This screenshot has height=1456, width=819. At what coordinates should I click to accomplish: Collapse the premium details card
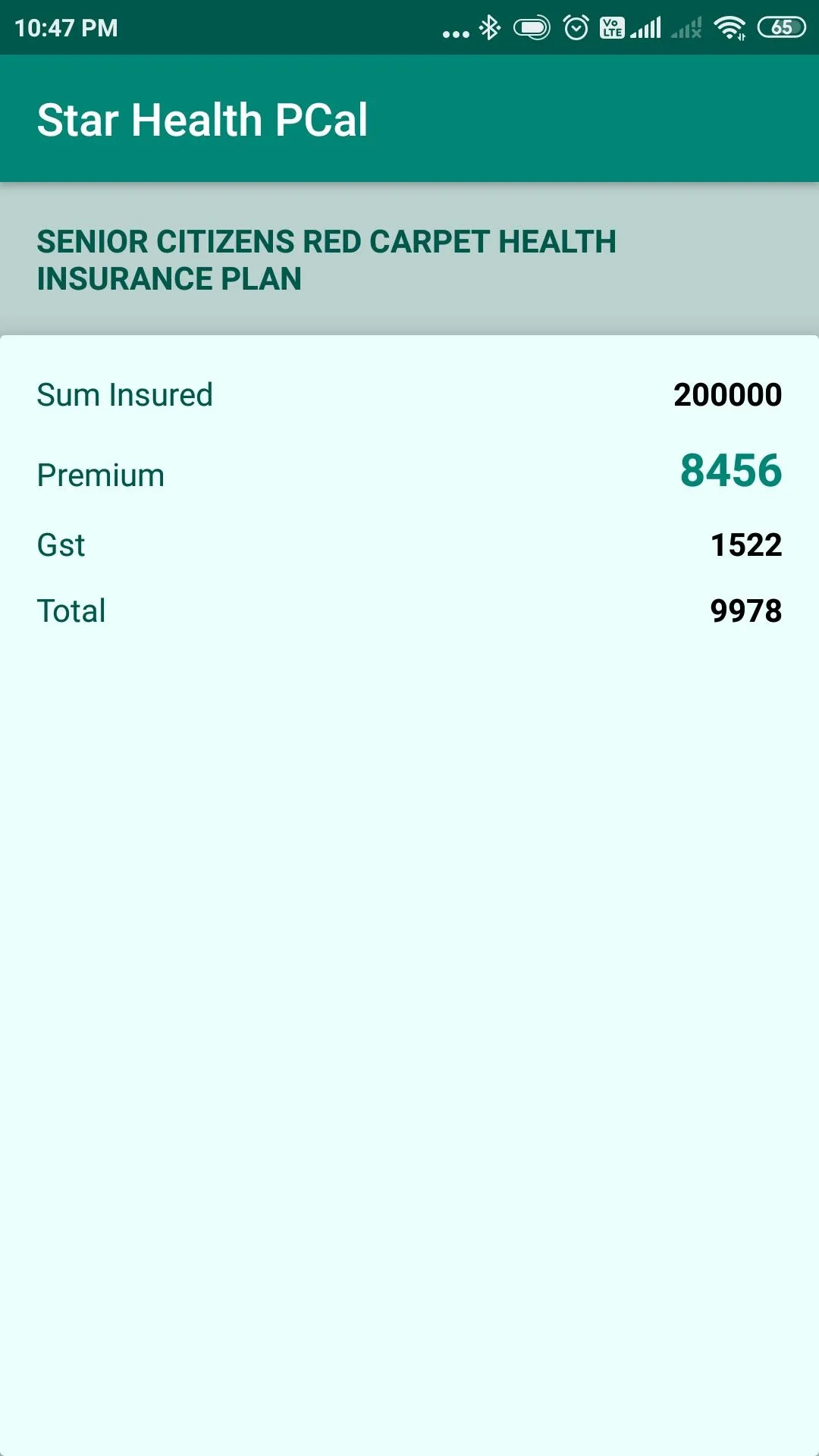click(x=409, y=500)
